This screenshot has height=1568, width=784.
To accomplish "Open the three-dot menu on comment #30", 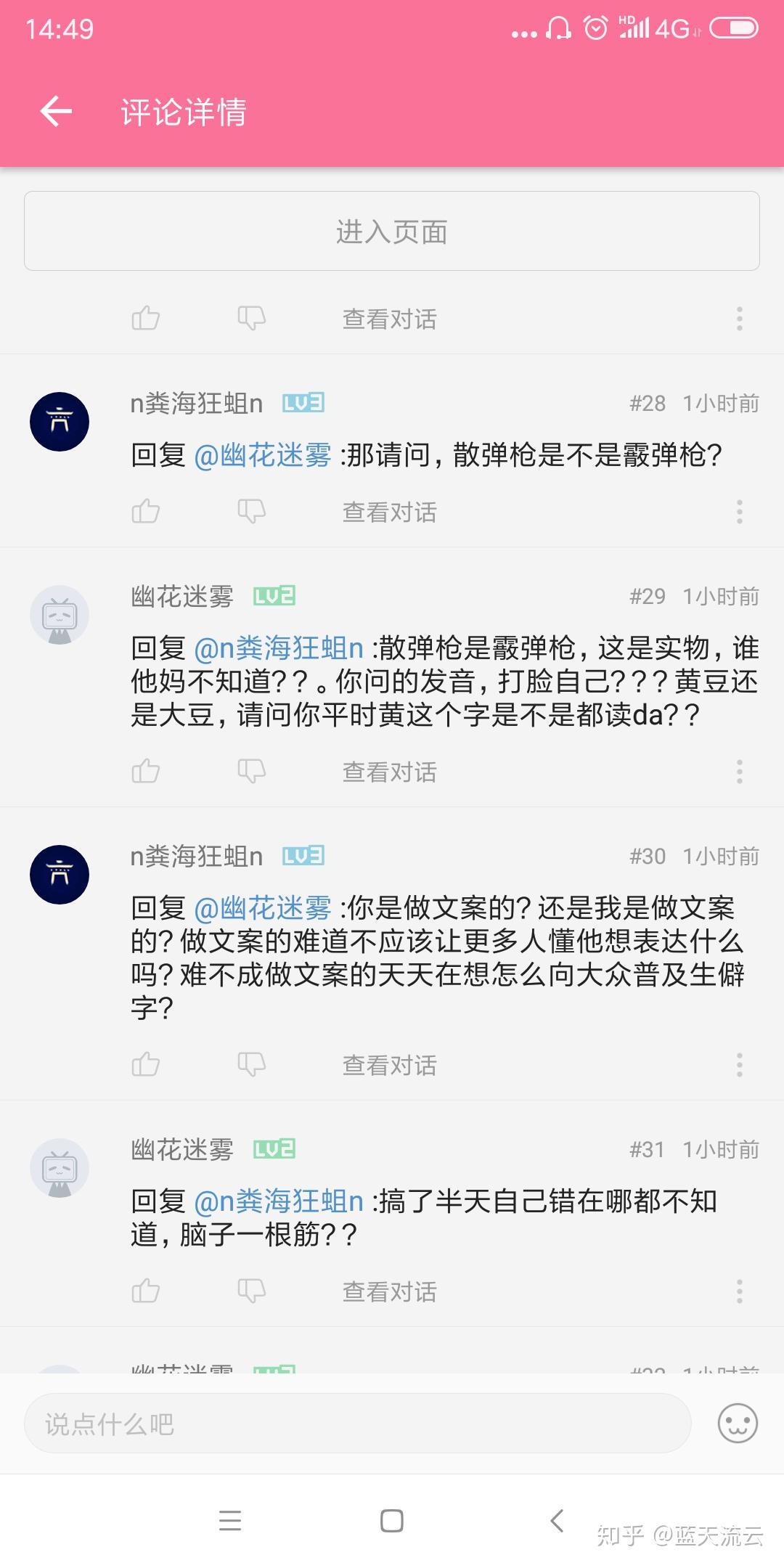I will coord(739,1065).
